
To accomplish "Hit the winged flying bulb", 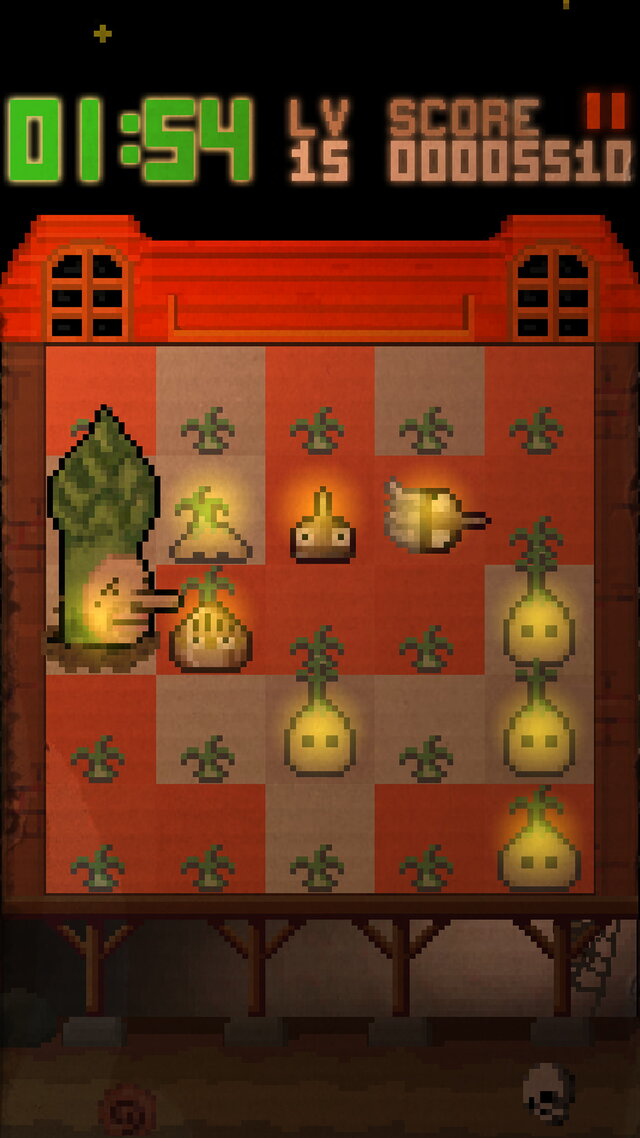I will (x=432, y=514).
